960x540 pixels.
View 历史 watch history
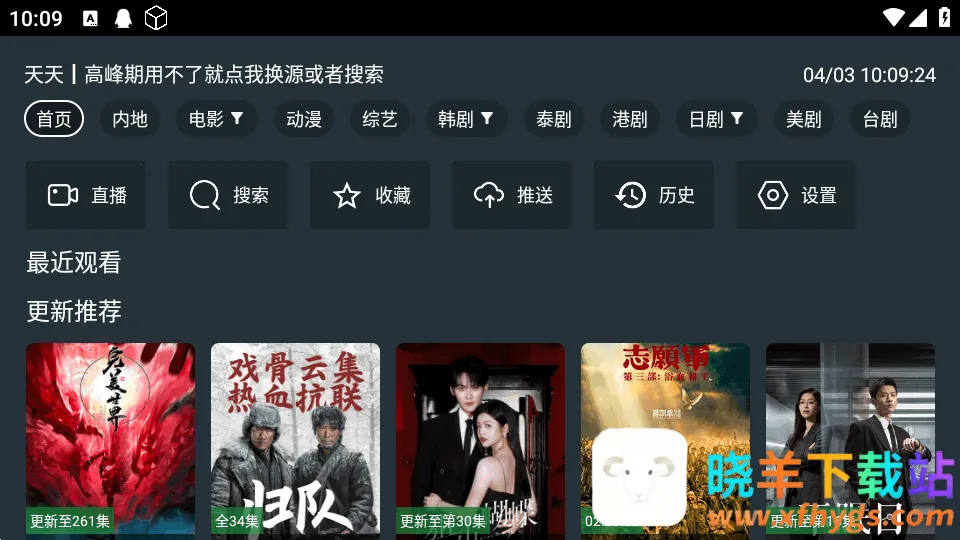(x=654, y=195)
